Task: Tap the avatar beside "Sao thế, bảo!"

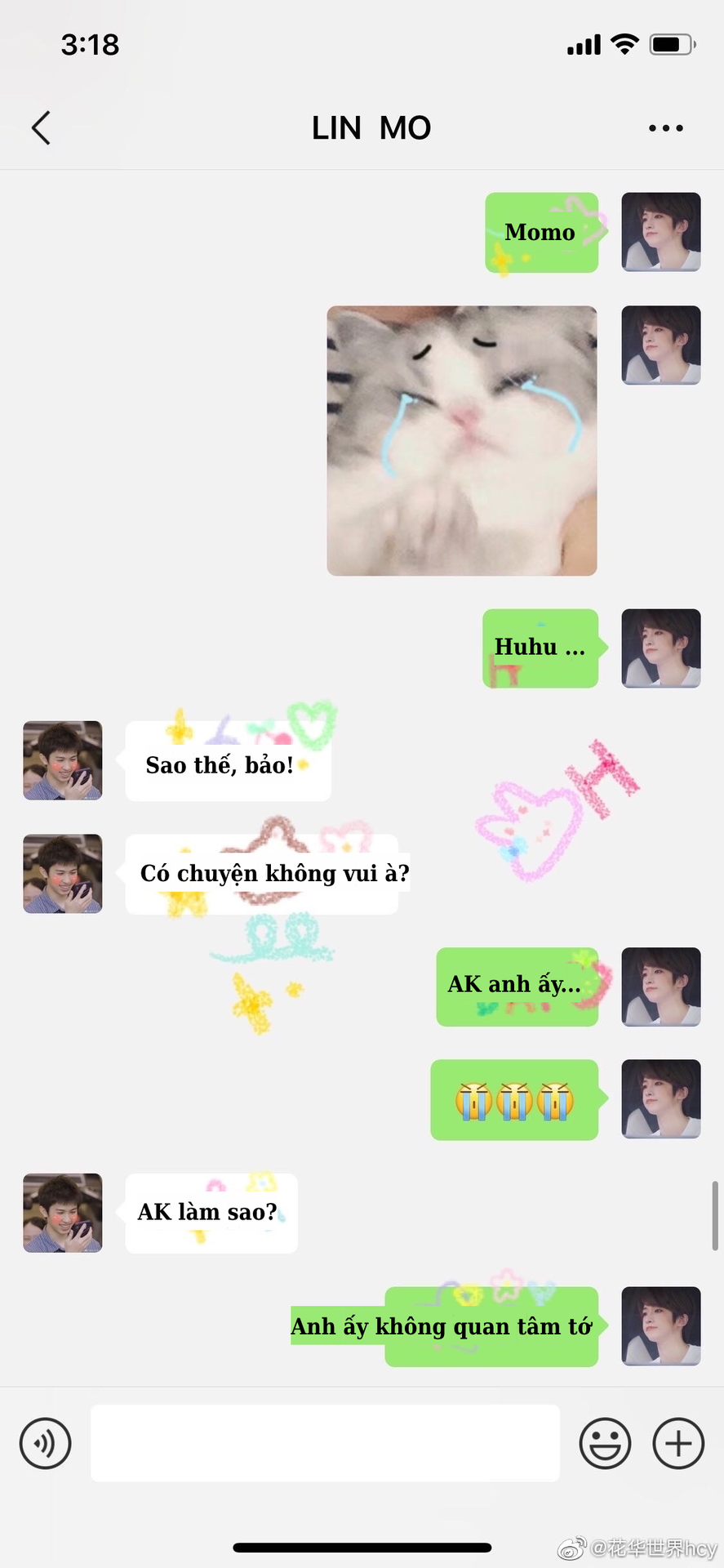Action: [63, 760]
